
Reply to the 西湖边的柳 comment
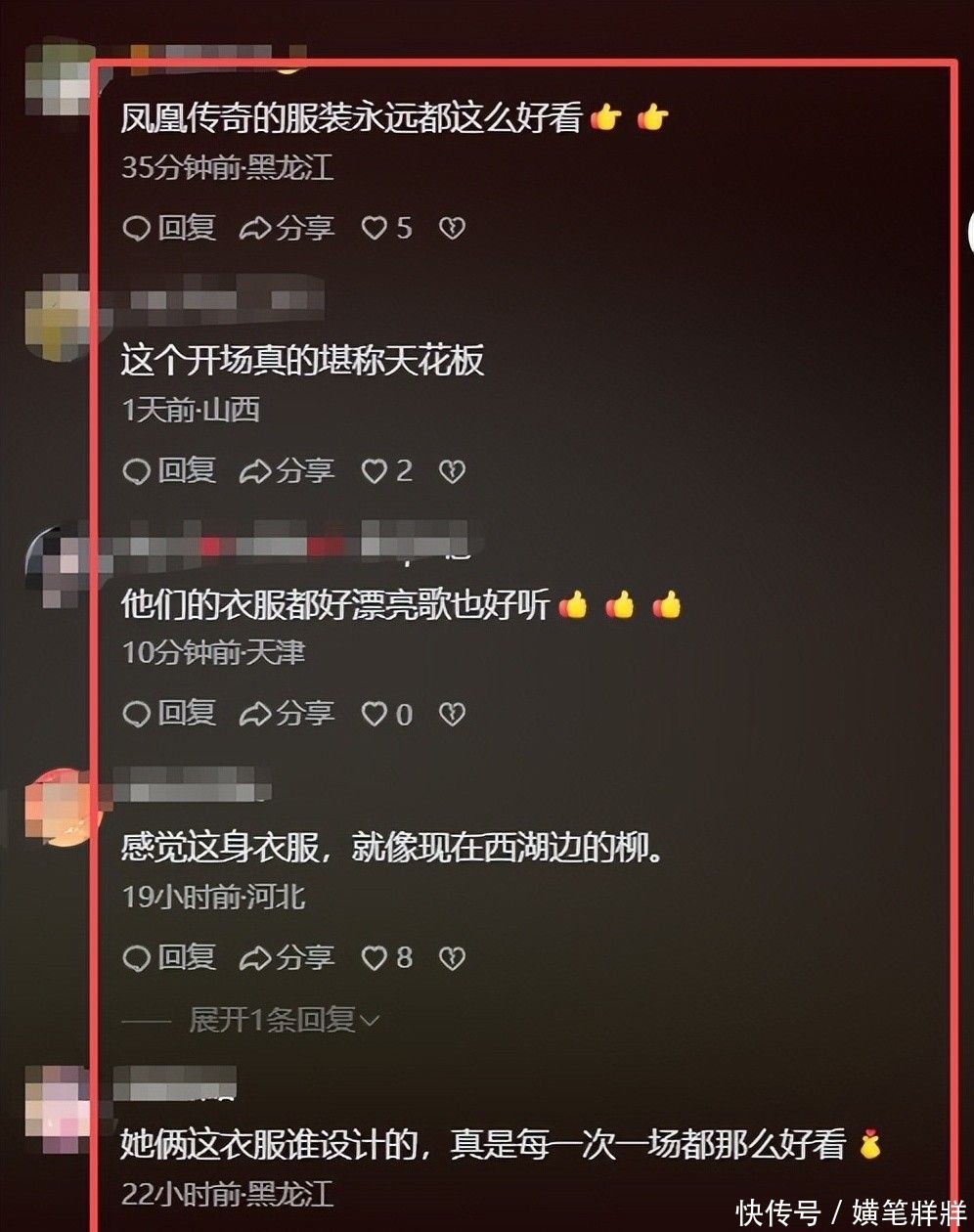pos(168,957)
